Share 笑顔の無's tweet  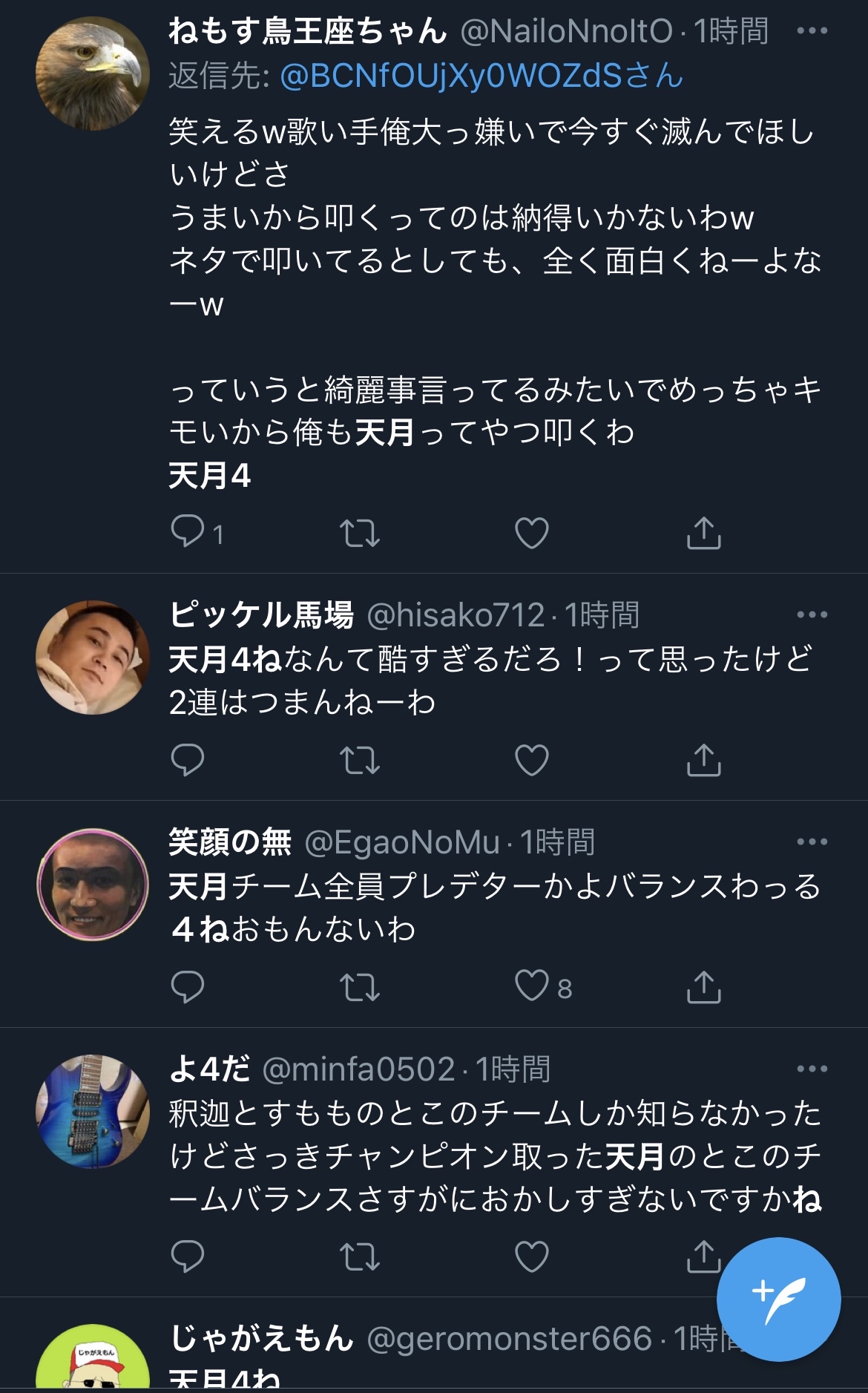point(703,986)
